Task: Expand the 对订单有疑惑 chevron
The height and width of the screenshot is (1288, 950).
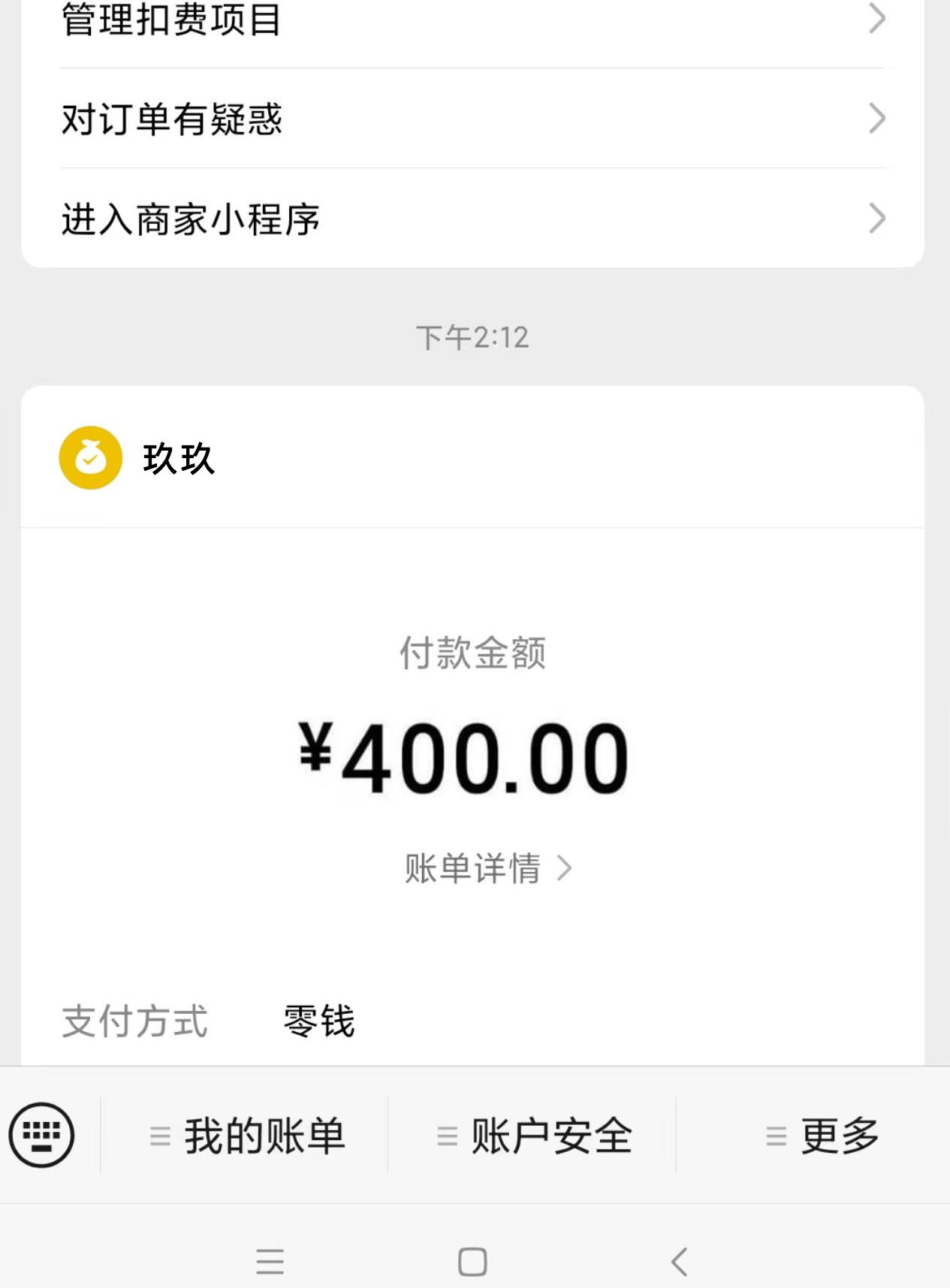Action: click(x=876, y=119)
